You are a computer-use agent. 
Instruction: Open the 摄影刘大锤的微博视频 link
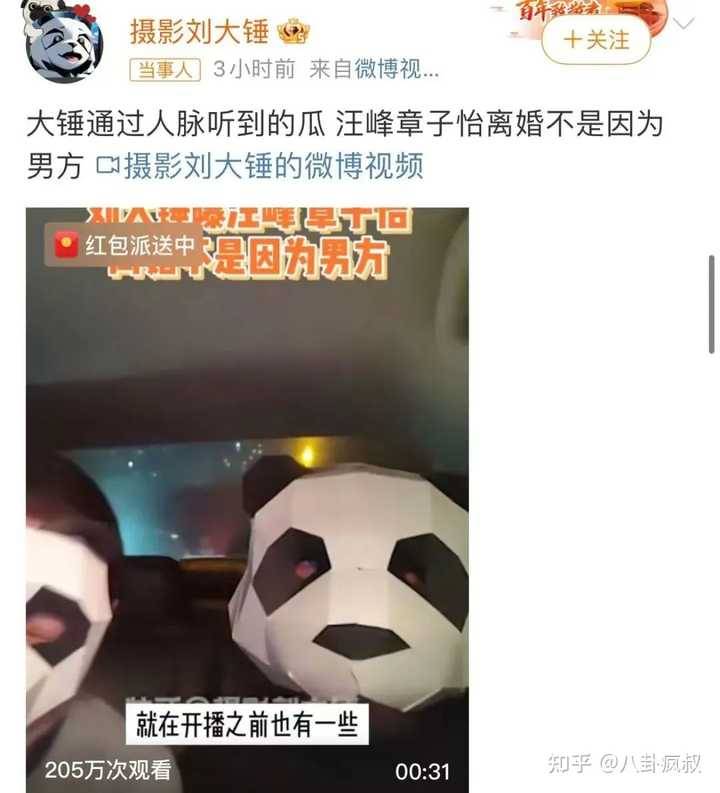click(259, 166)
